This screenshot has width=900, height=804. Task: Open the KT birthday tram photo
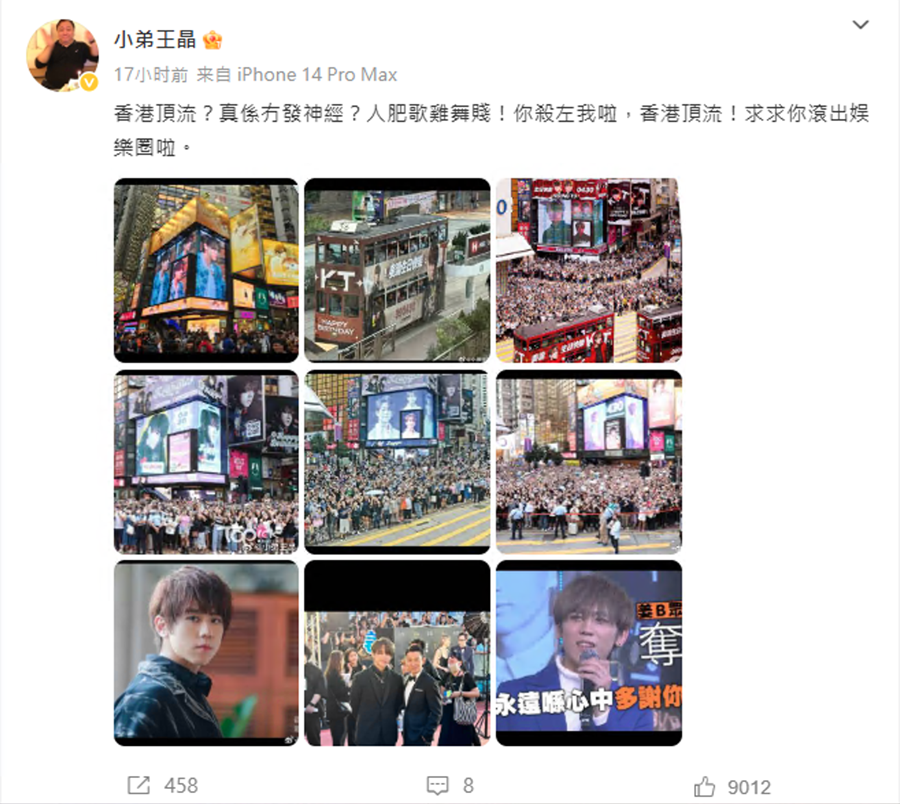point(397,270)
